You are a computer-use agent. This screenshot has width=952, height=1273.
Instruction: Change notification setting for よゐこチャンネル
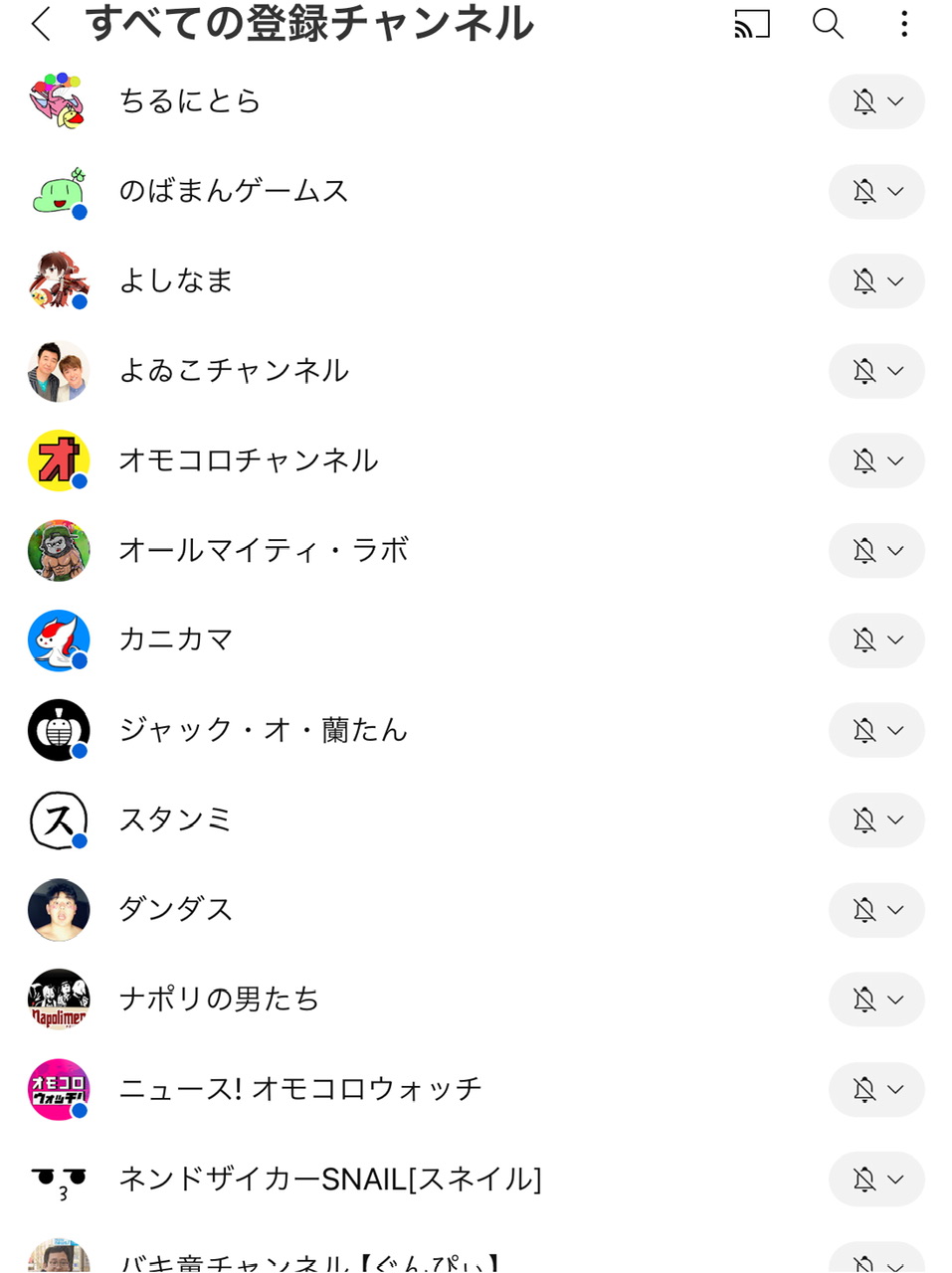[x=875, y=371]
